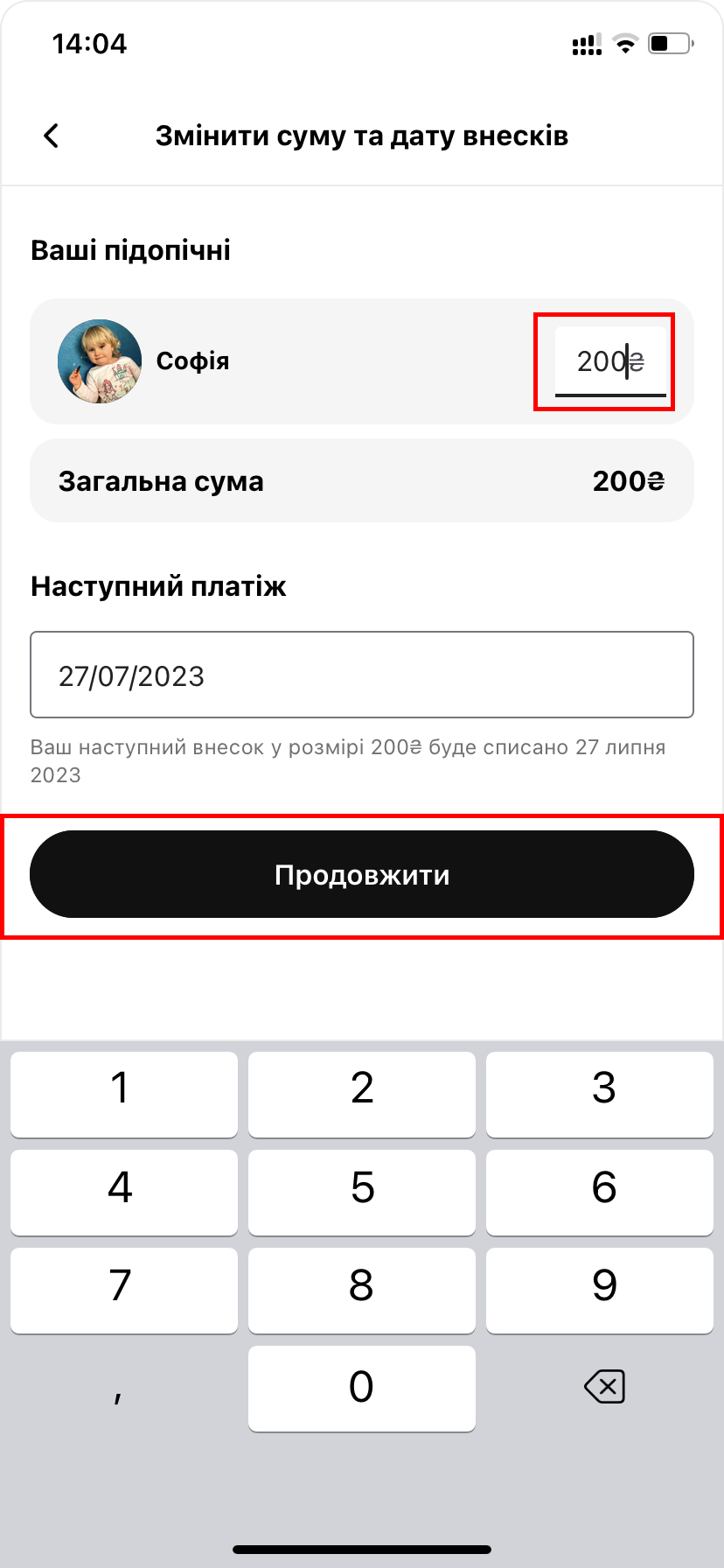Tap the Продовжити button
This screenshot has height=1568, width=724.
[362, 874]
